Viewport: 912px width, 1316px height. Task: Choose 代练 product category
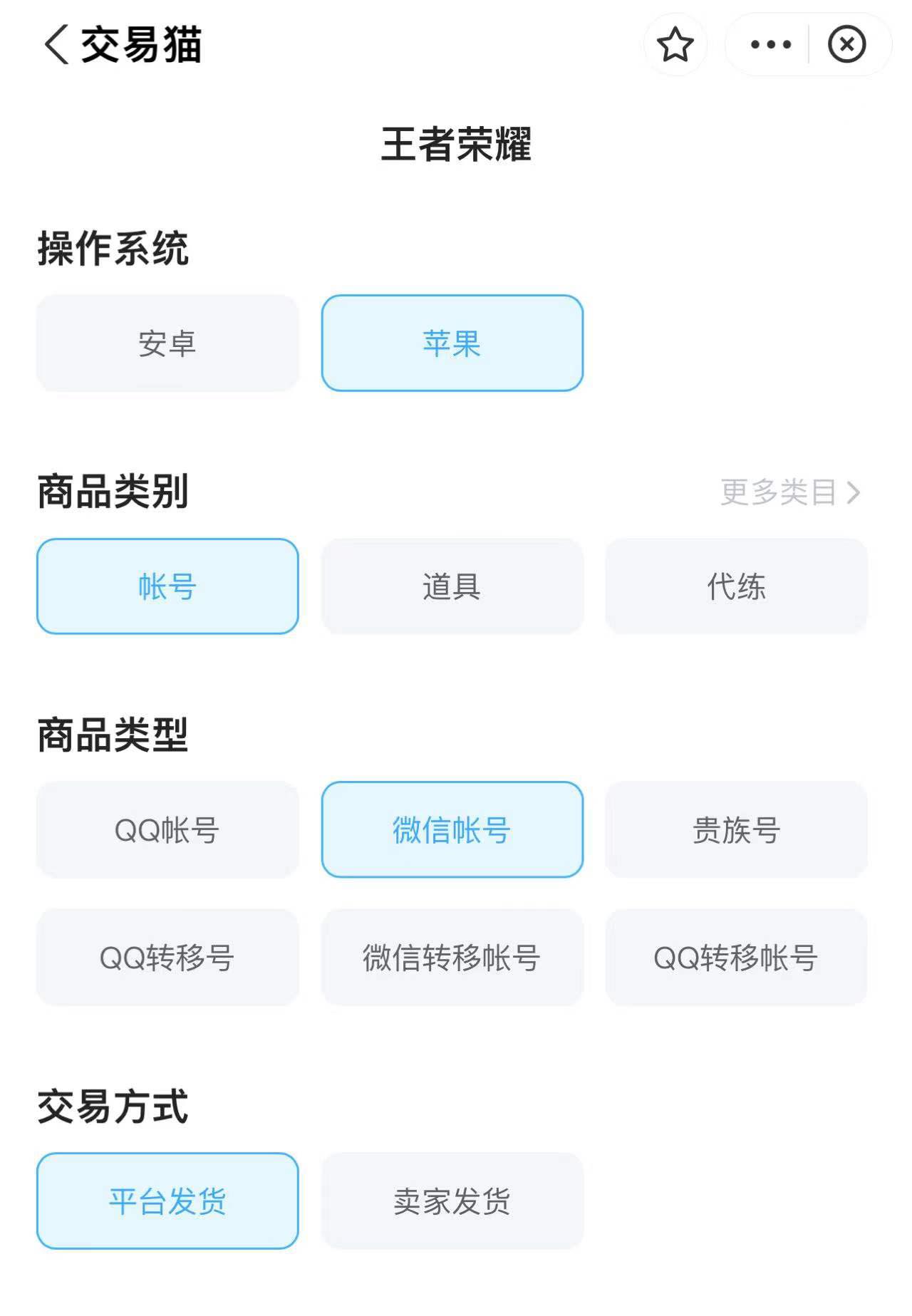pos(736,586)
